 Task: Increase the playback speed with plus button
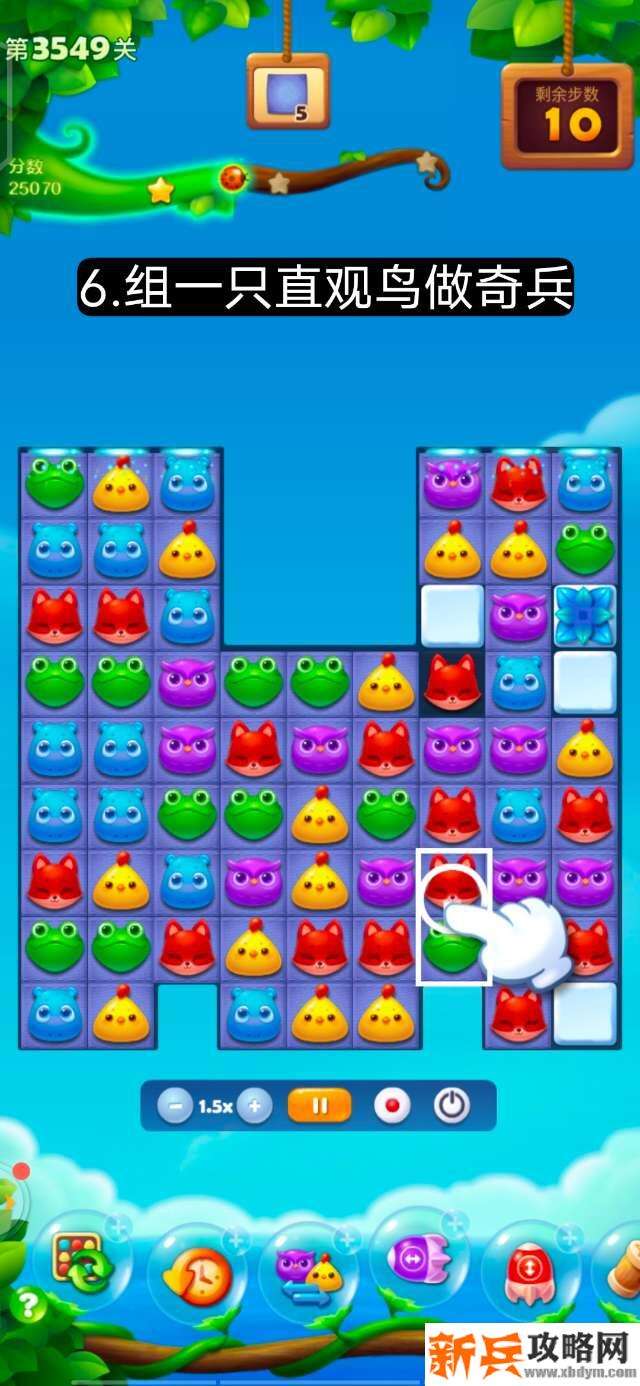click(255, 1106)
